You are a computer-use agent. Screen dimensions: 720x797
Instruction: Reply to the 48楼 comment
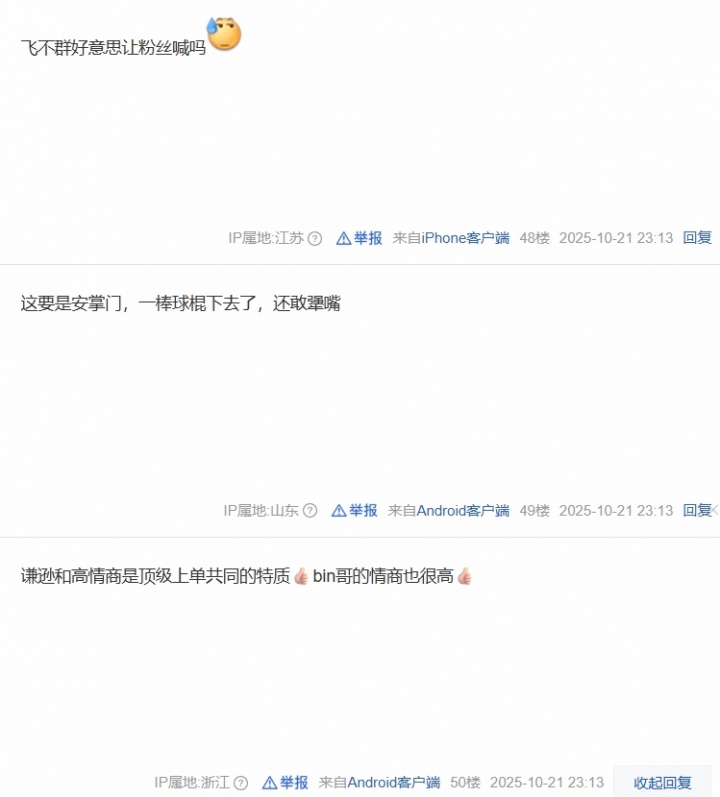[697, 238]
